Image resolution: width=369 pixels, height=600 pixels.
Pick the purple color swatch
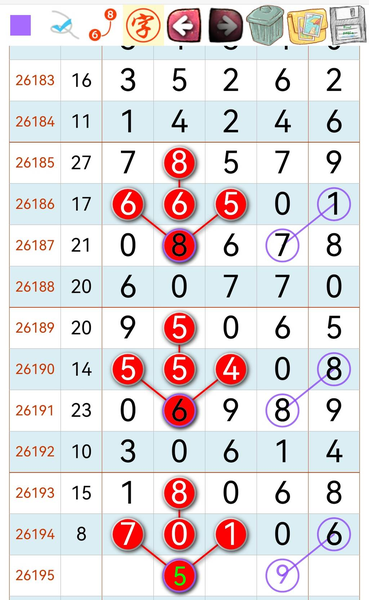20,25
